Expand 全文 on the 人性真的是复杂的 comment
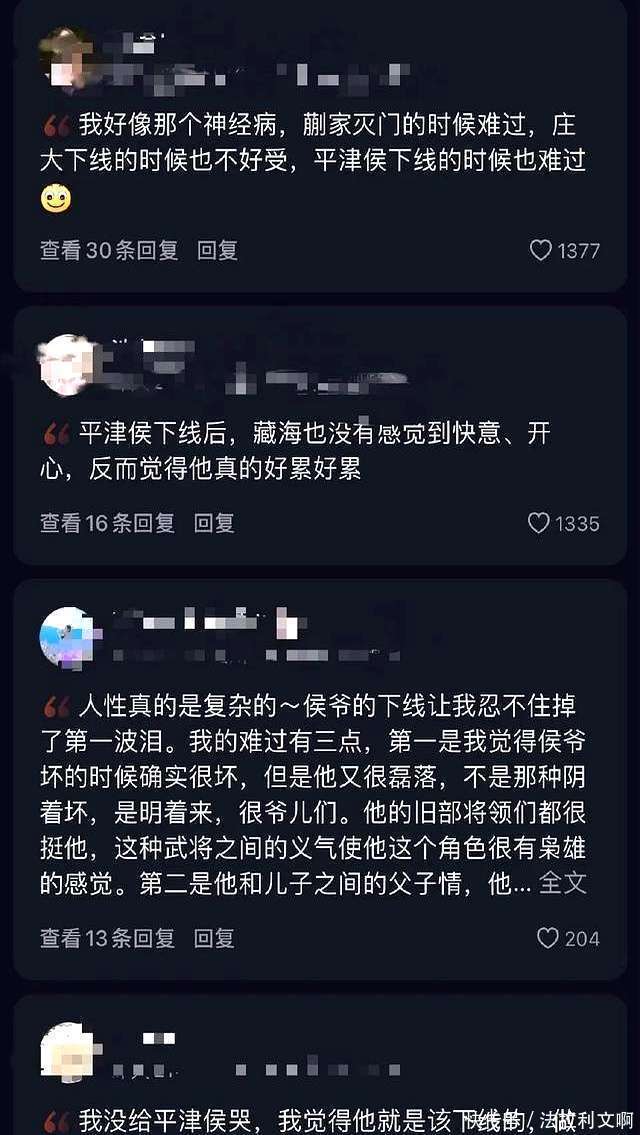Image resolution: width=640 pixels, height=1135 pixels. (x=563, y=883)
